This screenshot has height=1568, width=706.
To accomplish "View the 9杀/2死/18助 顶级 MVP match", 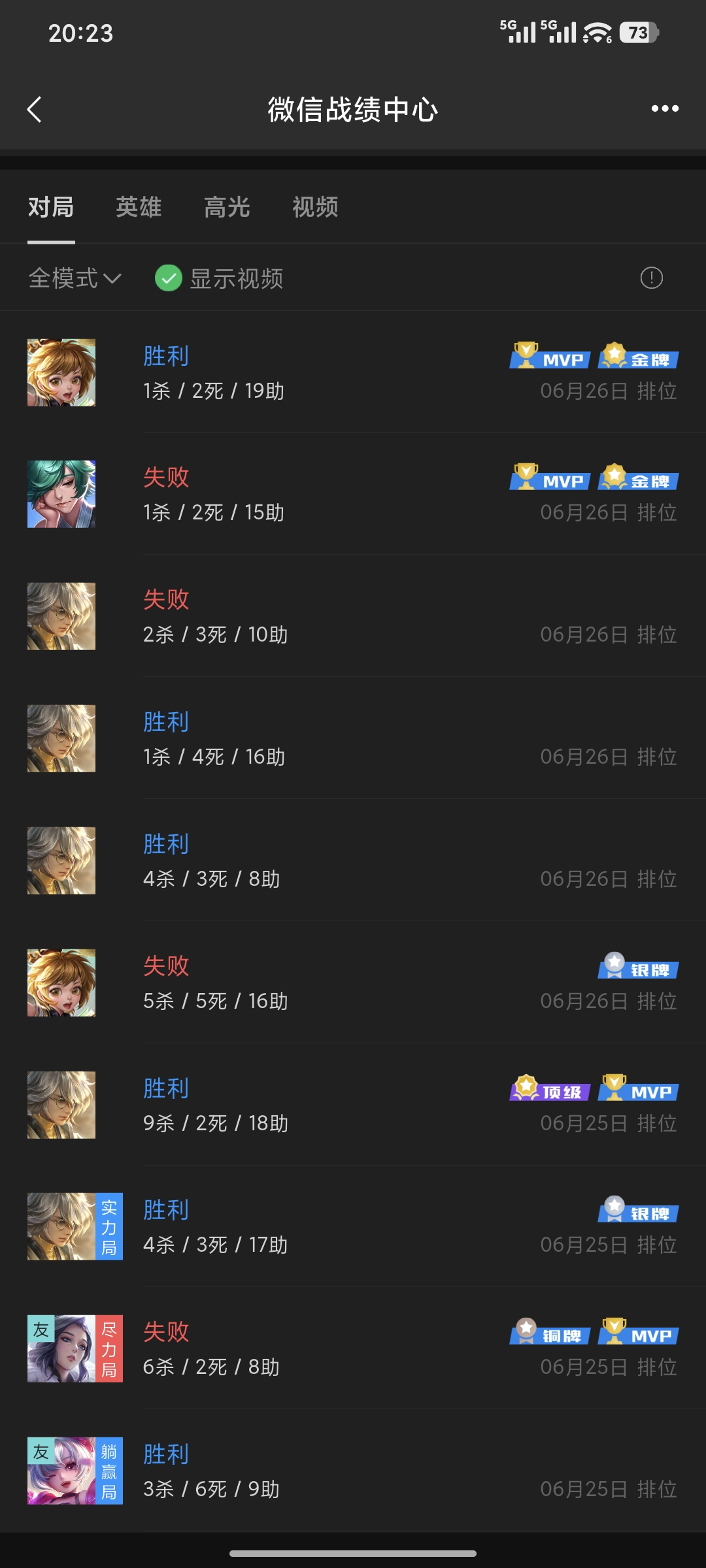I will click(353, 1105).
